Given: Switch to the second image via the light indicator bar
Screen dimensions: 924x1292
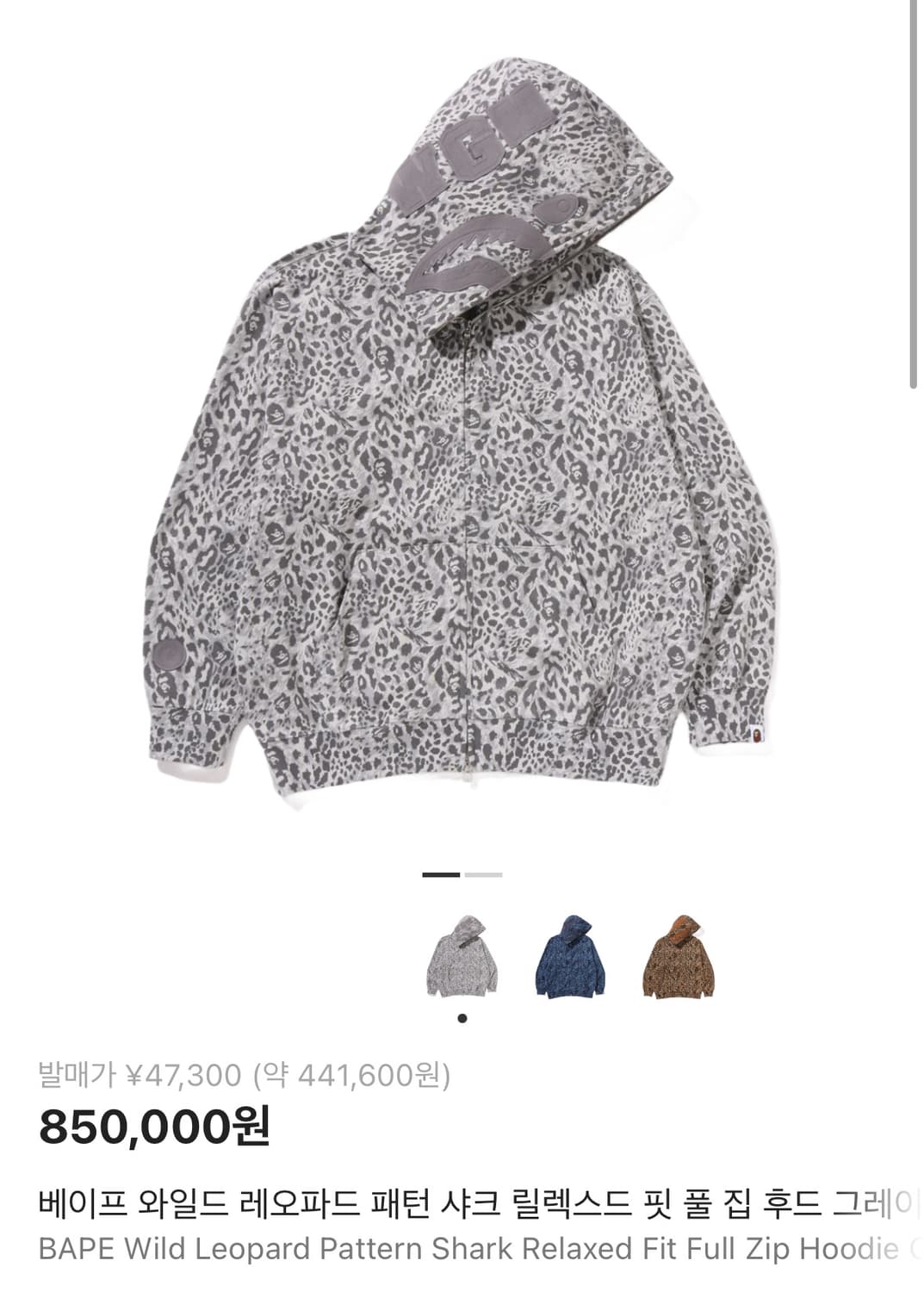Looking at the screenshot, I should tap(485, 874).
